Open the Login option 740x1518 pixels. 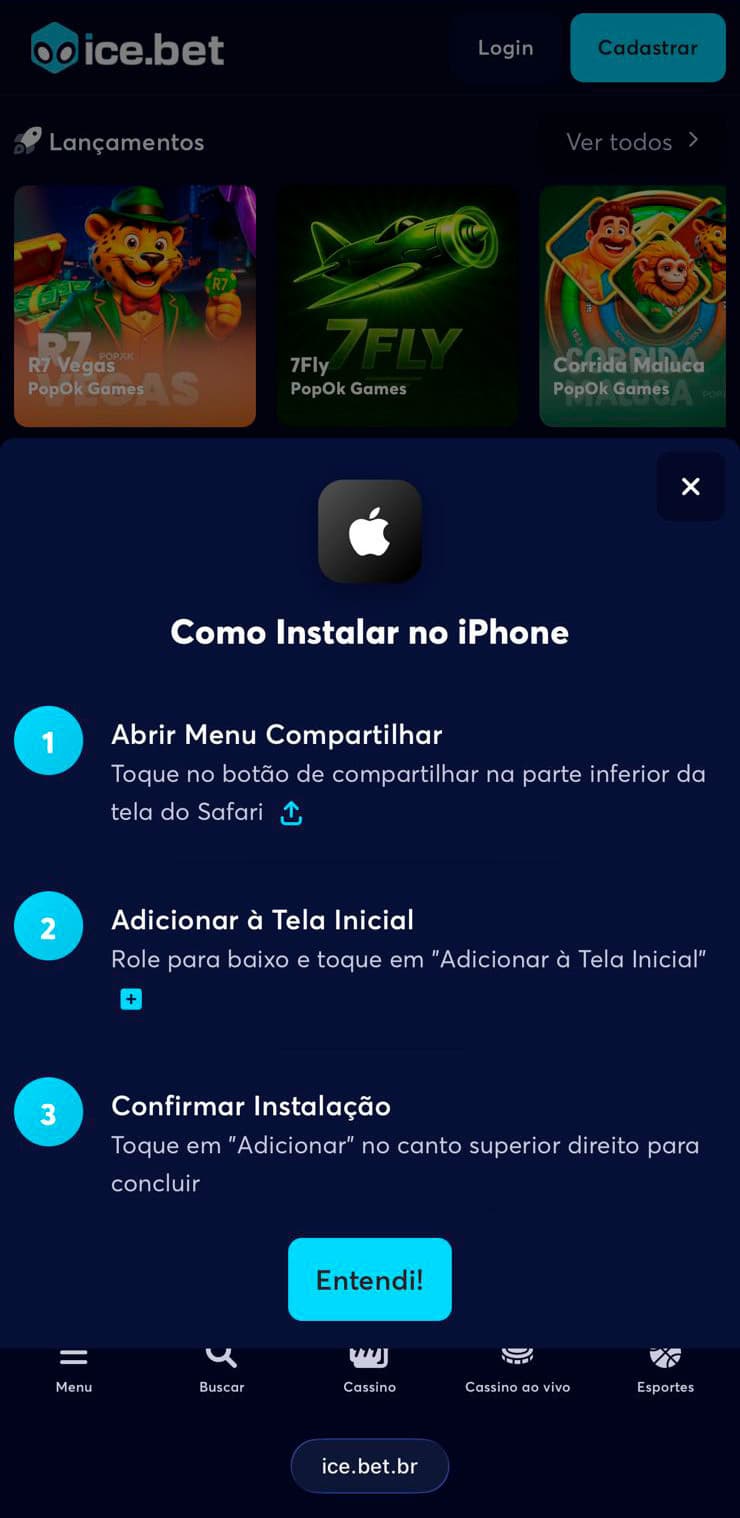[505, 47]
